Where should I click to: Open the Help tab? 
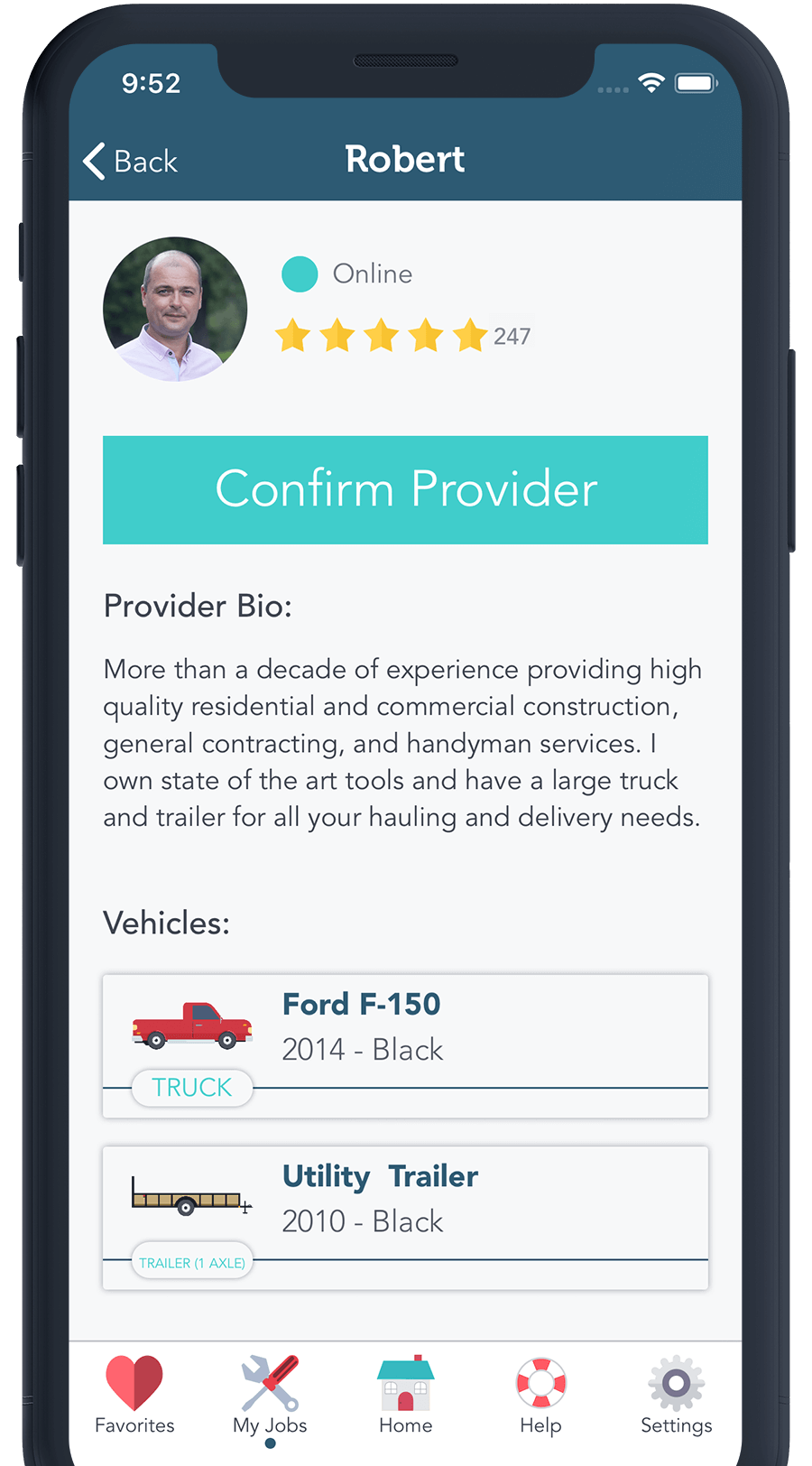[540, 1395]
